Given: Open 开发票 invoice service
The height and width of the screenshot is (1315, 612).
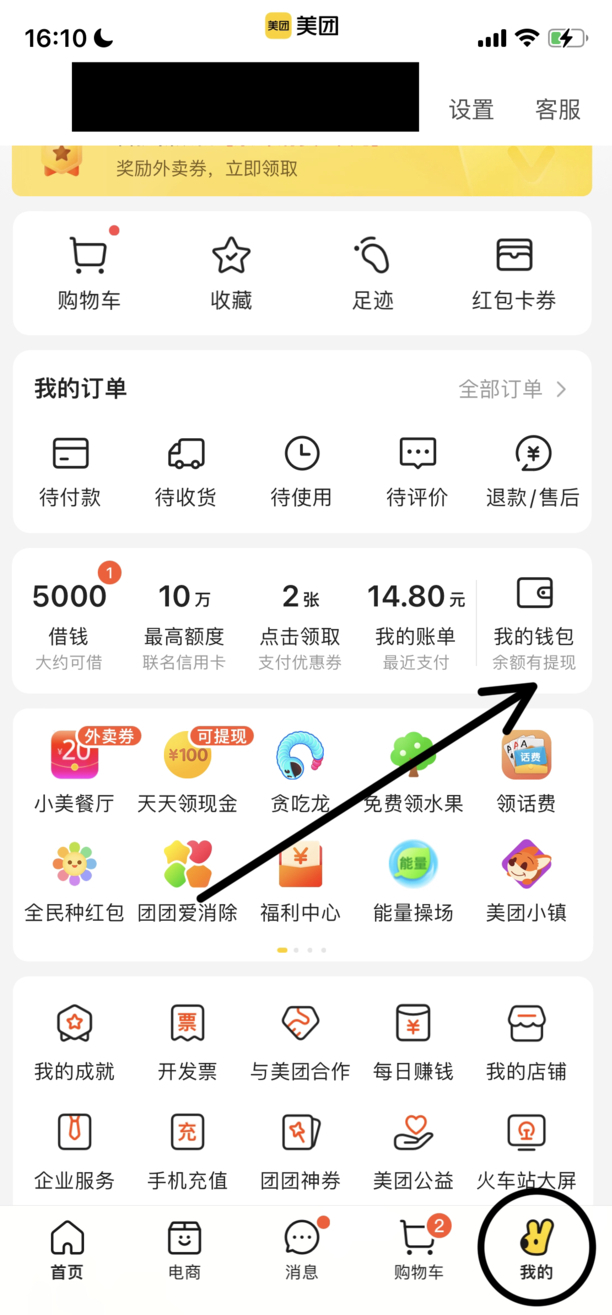Looking at the screenshot, I should tap(187, 1042).
